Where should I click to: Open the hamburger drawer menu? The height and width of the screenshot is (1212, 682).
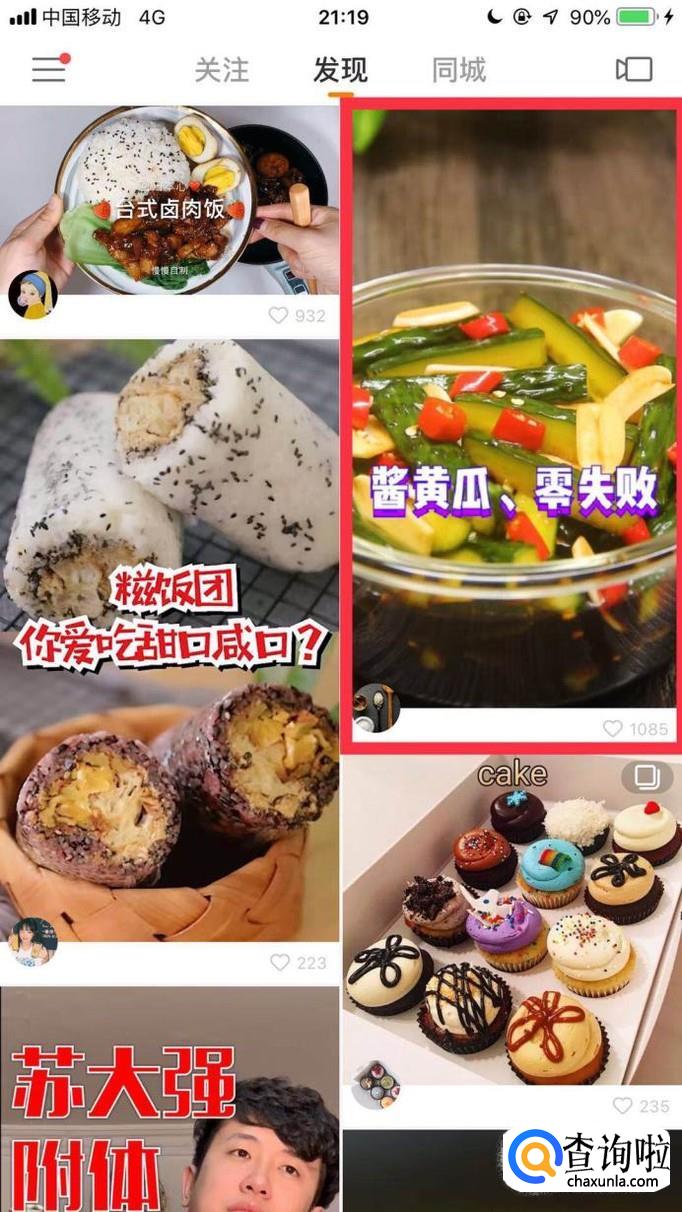point(49,69)
